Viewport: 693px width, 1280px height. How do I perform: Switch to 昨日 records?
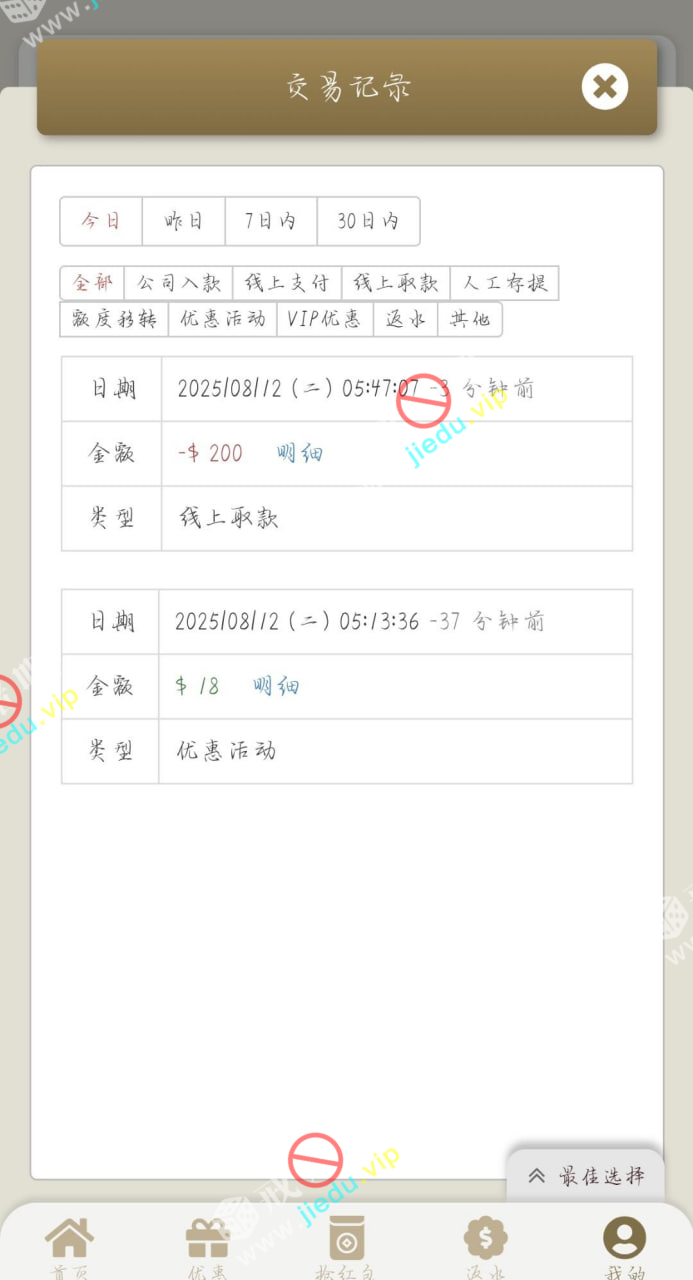pyautogui.click(x=184, y=221)
